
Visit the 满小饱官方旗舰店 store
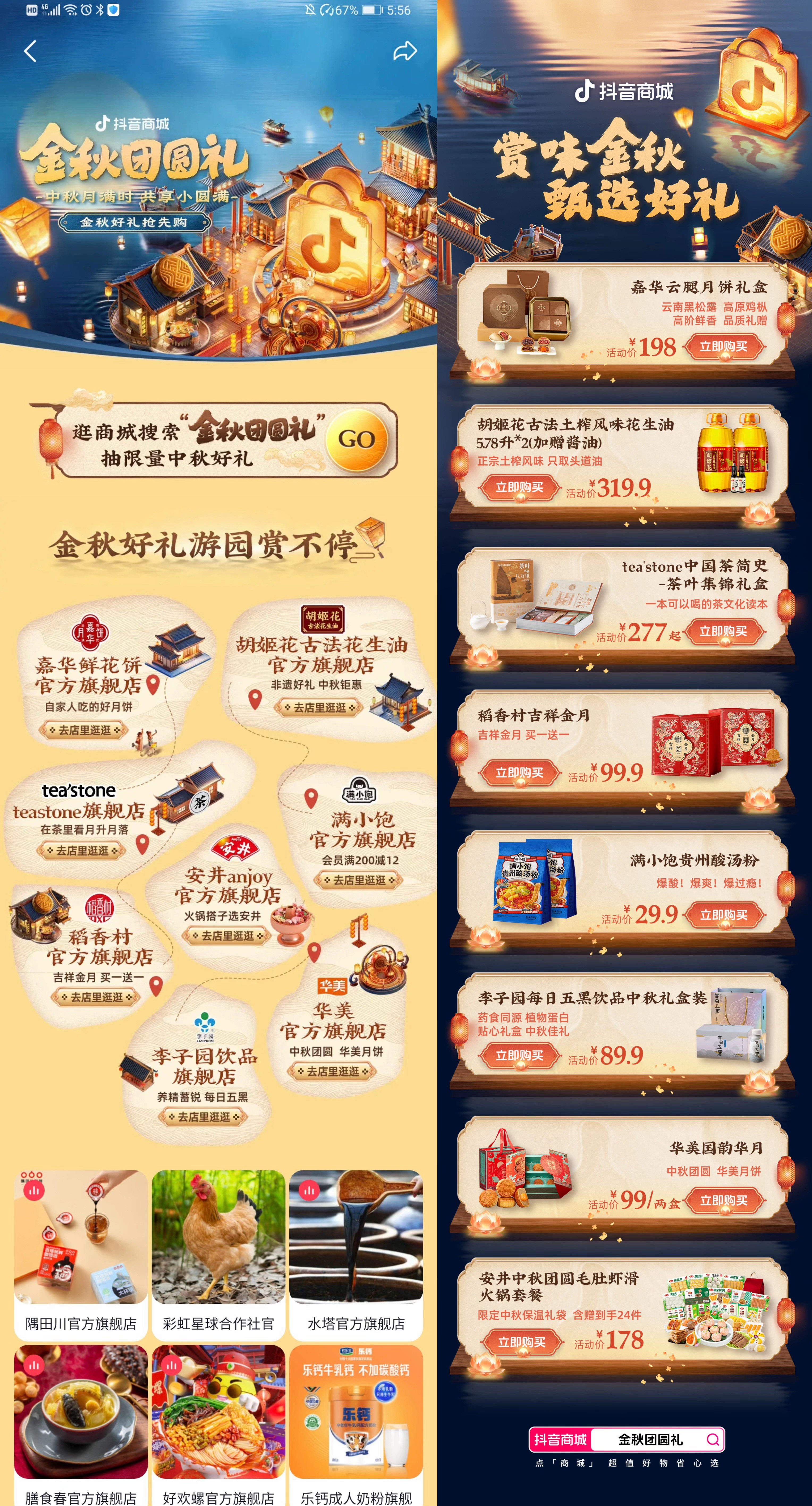pos(359,880)
